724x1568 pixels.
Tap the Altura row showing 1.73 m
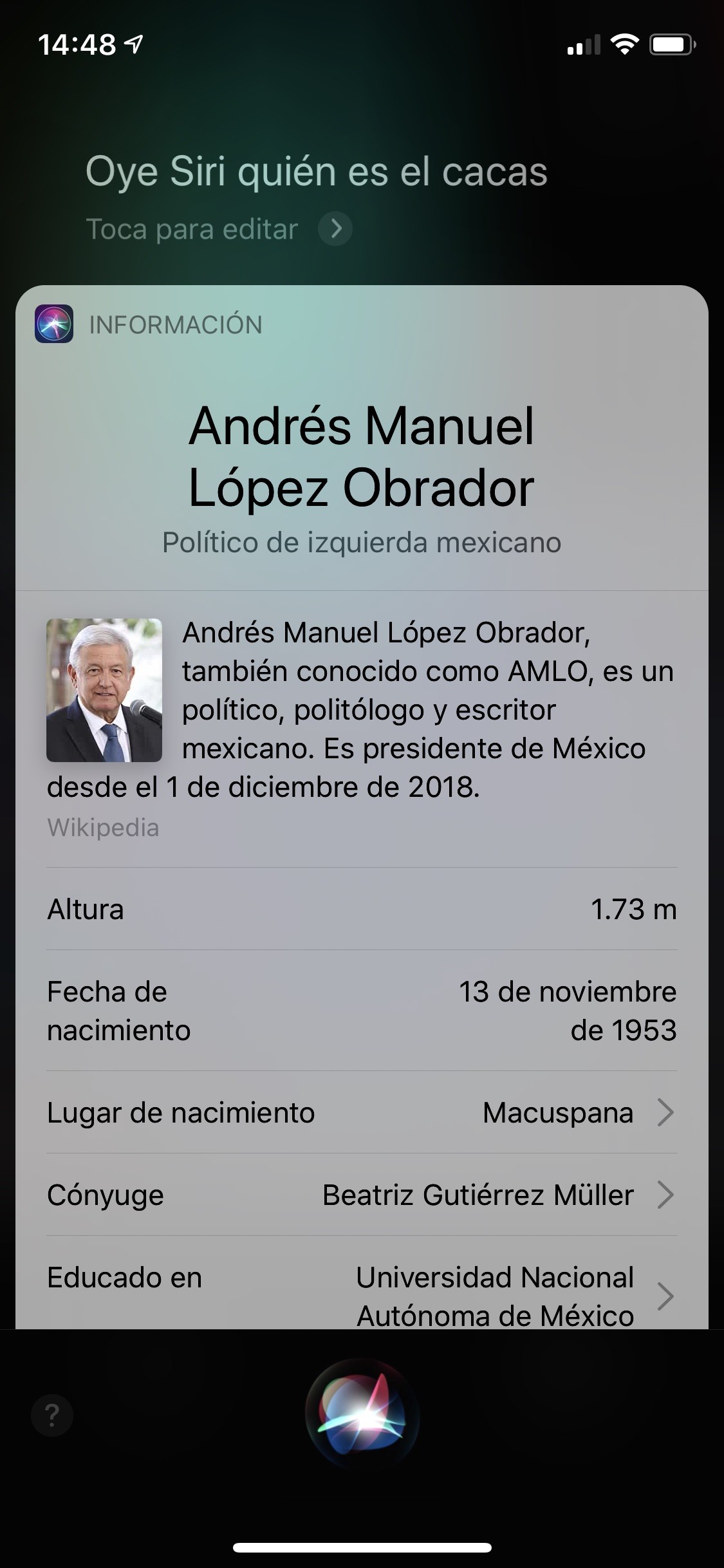tap(362, 910)
